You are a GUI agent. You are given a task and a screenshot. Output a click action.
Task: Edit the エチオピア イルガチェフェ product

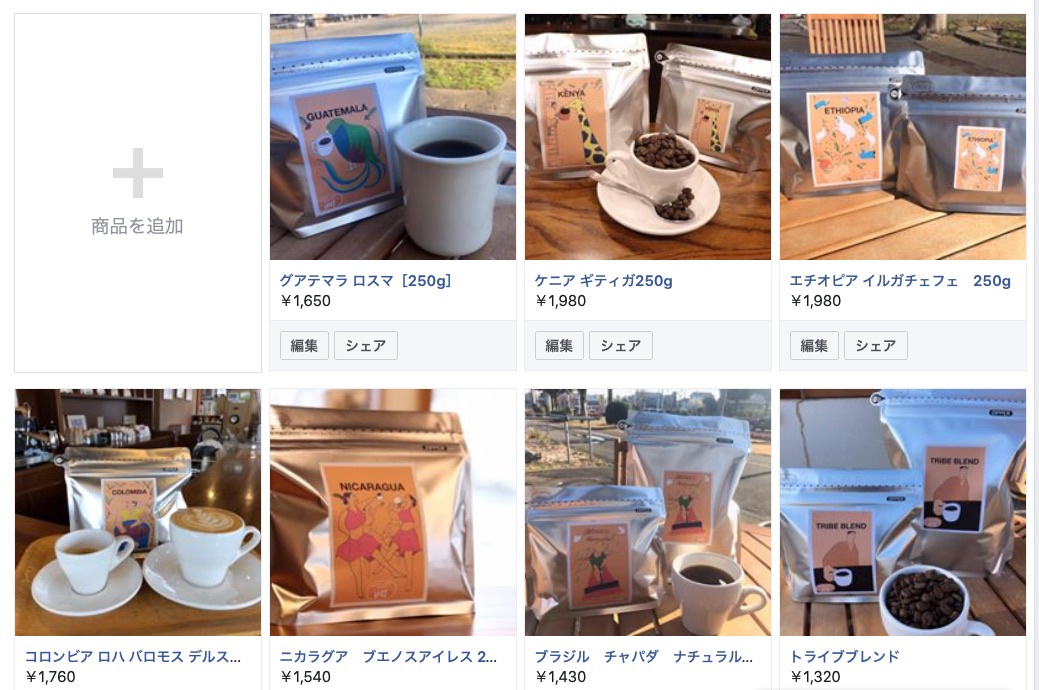click(814, 346)
